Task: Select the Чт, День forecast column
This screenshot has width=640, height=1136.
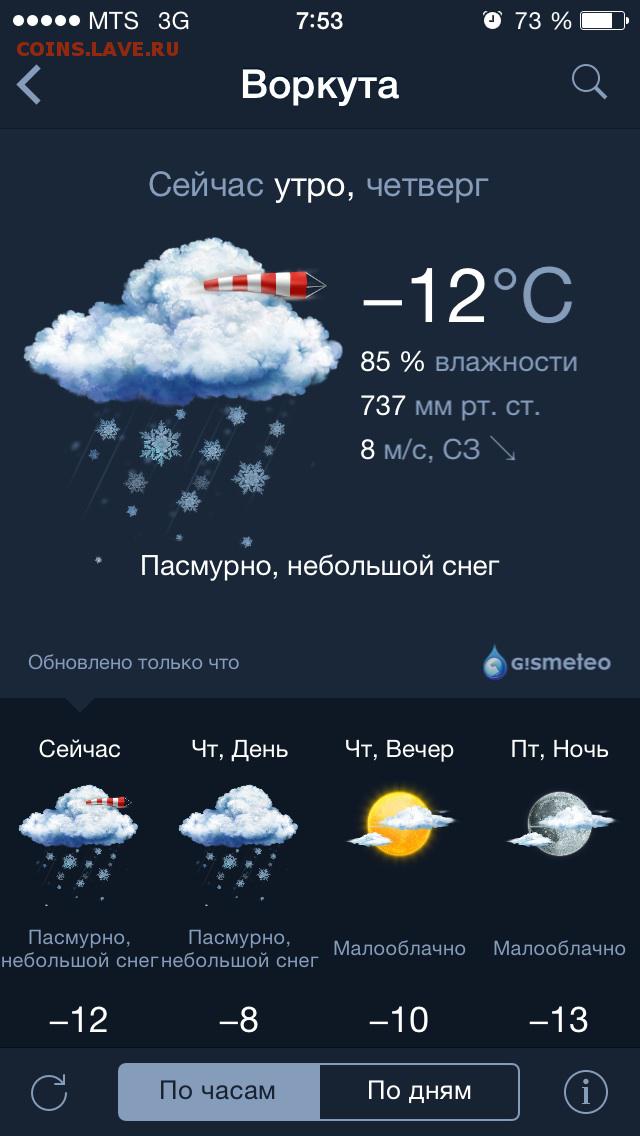Action: click(240, 885)
